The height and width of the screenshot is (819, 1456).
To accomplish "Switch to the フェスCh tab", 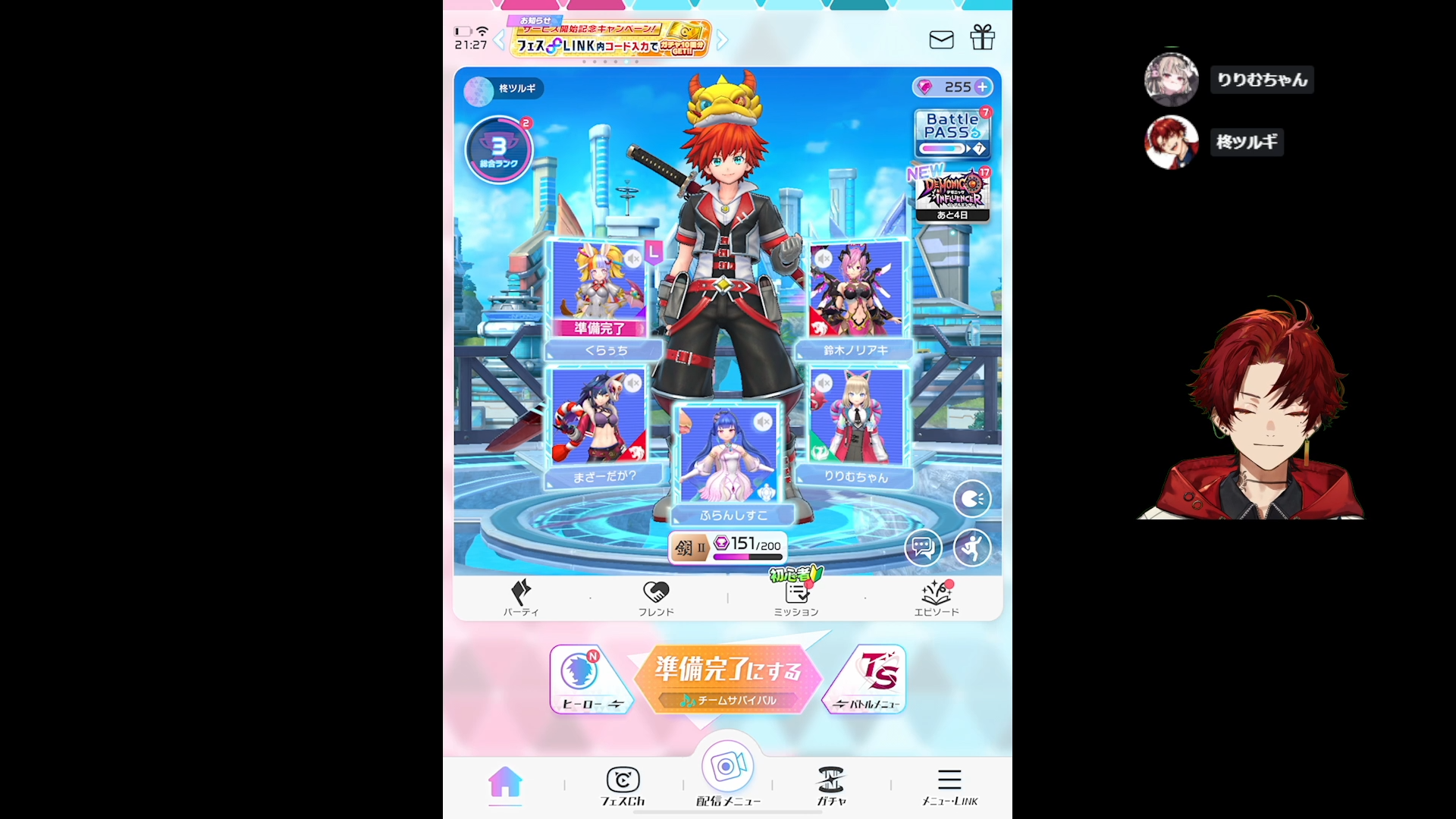I will coord(623,786).
